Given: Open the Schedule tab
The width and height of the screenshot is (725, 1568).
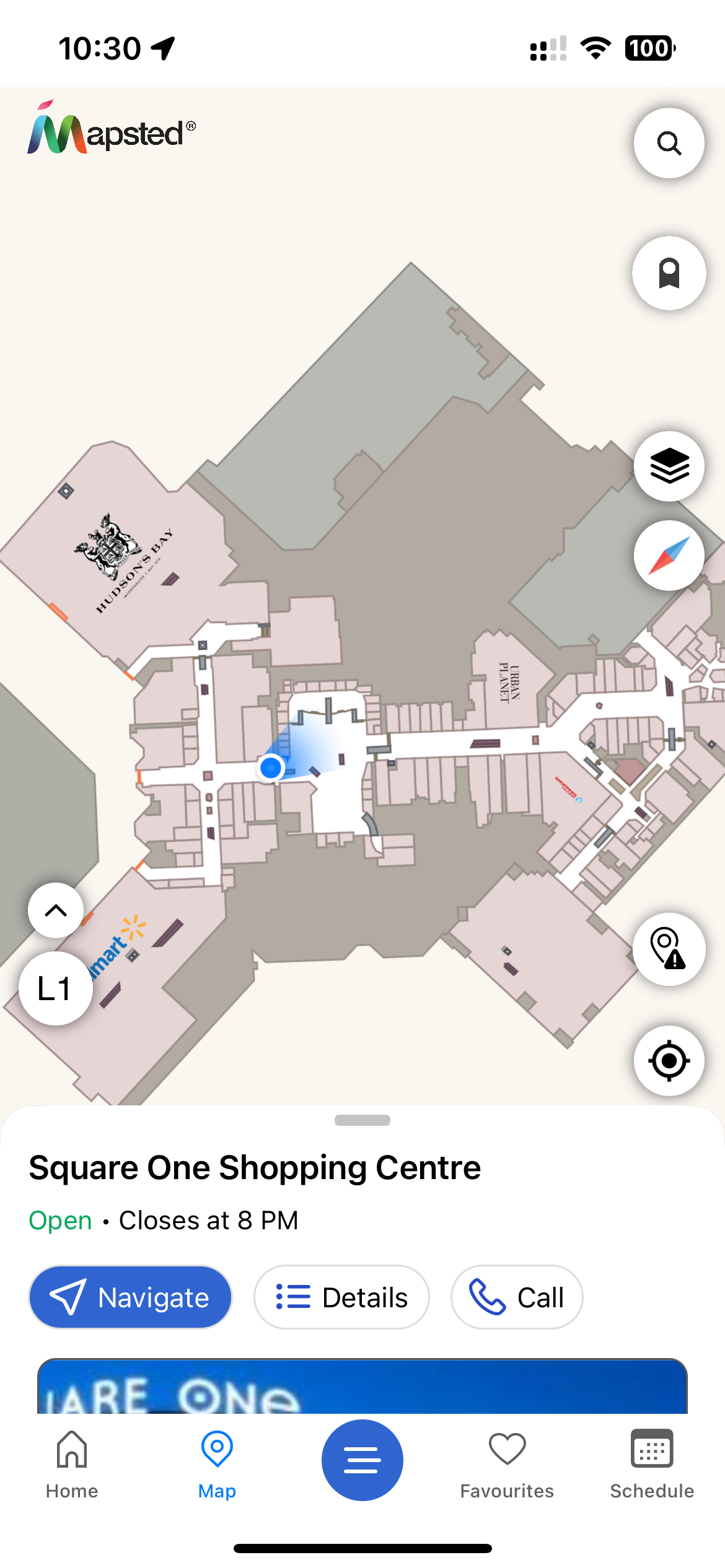Looking at the screenshot, I should 652,1465.
